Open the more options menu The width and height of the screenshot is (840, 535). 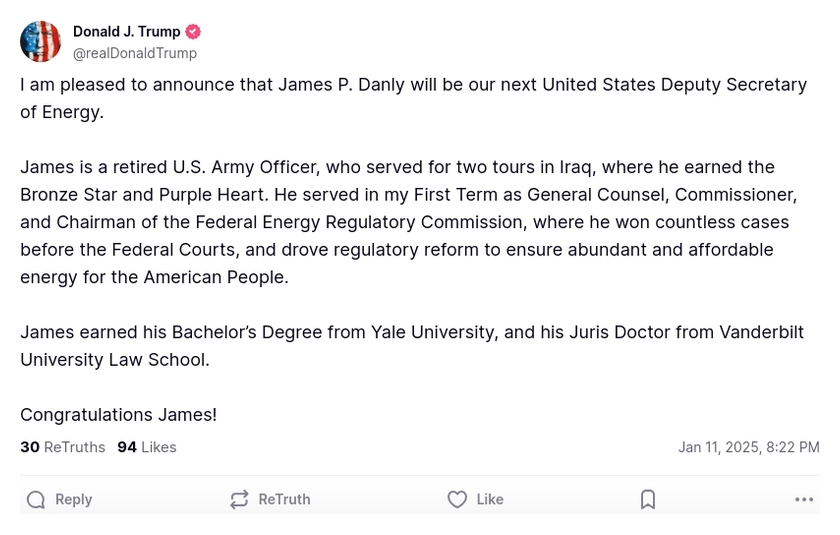804,499
